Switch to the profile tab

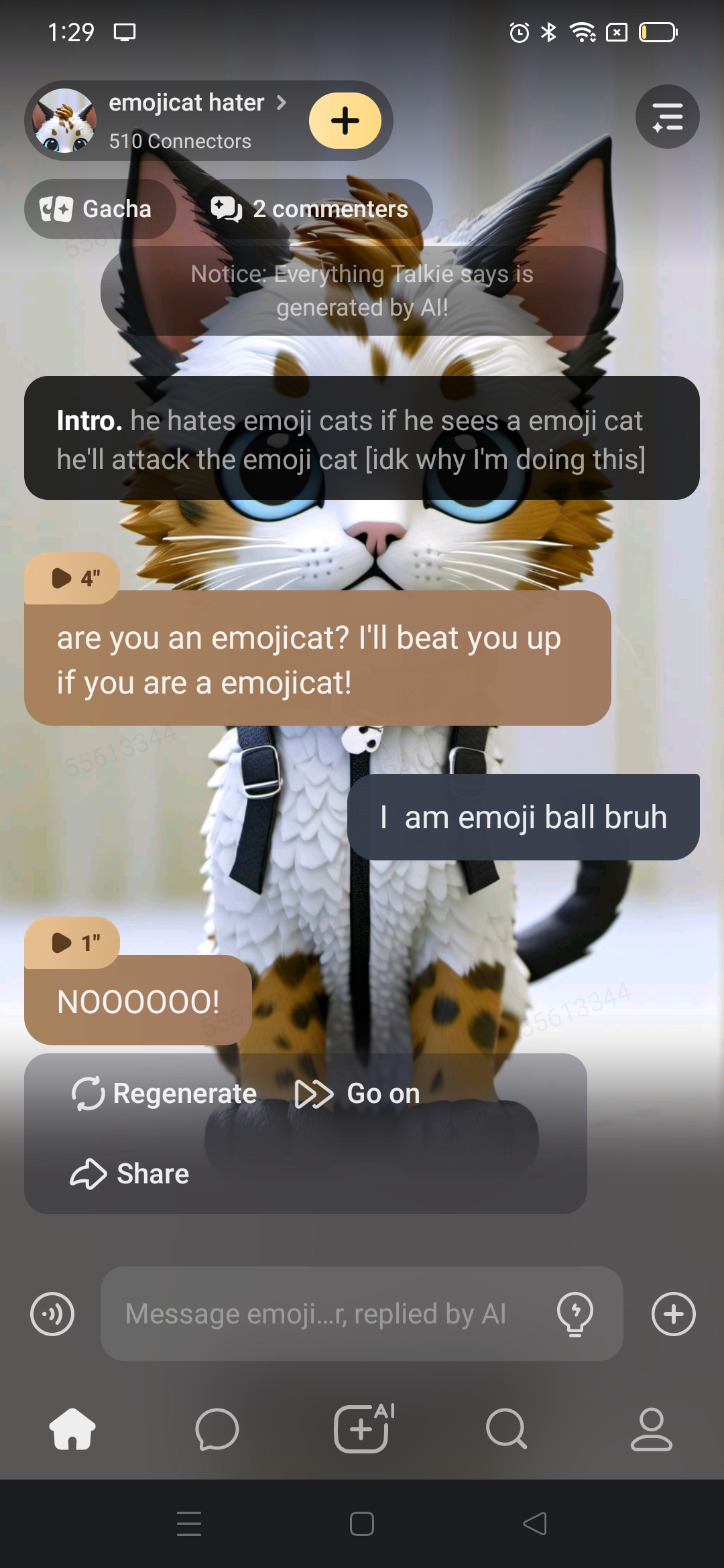coord(651,1429)
